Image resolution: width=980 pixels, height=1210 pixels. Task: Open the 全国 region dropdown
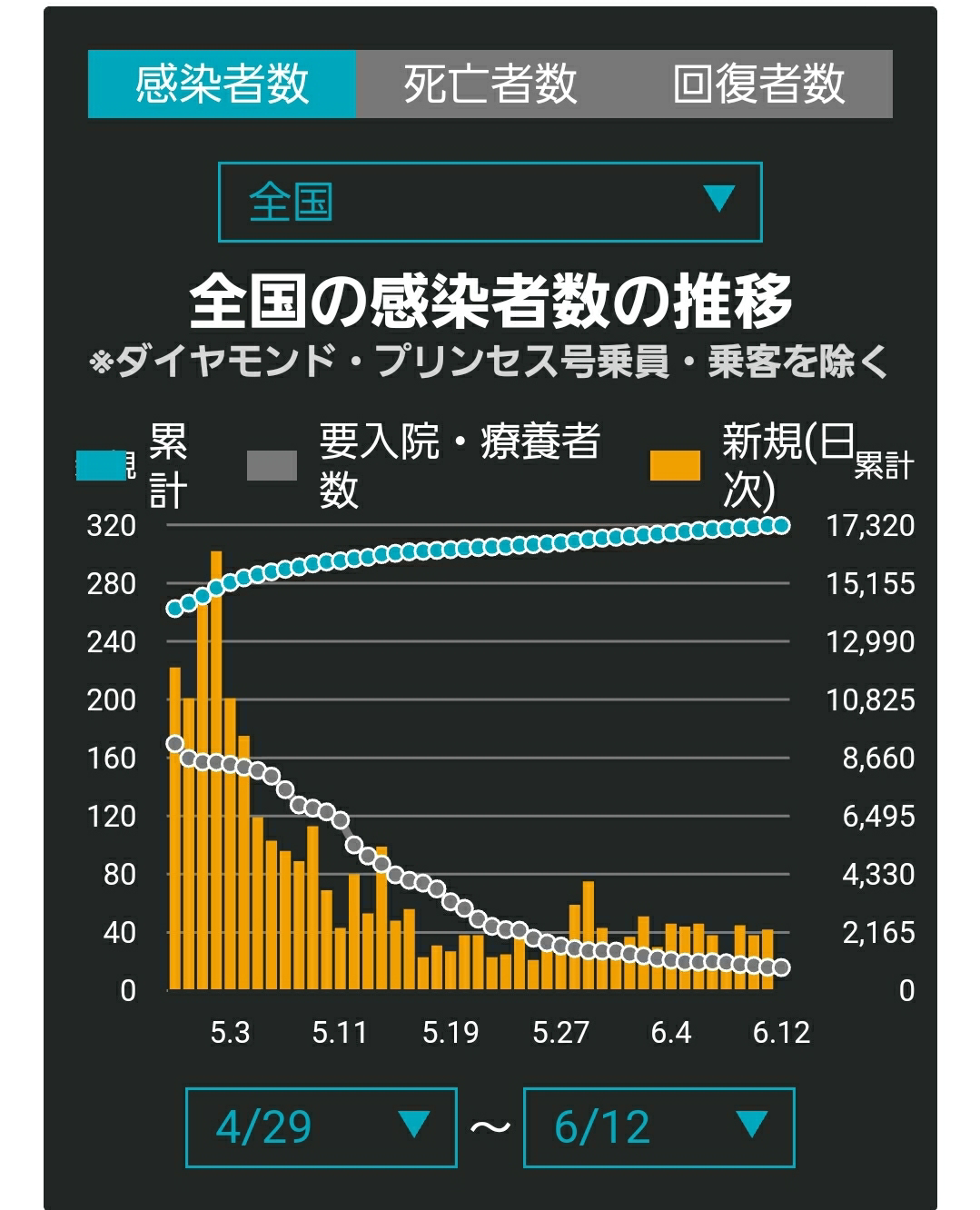(490, 202)
